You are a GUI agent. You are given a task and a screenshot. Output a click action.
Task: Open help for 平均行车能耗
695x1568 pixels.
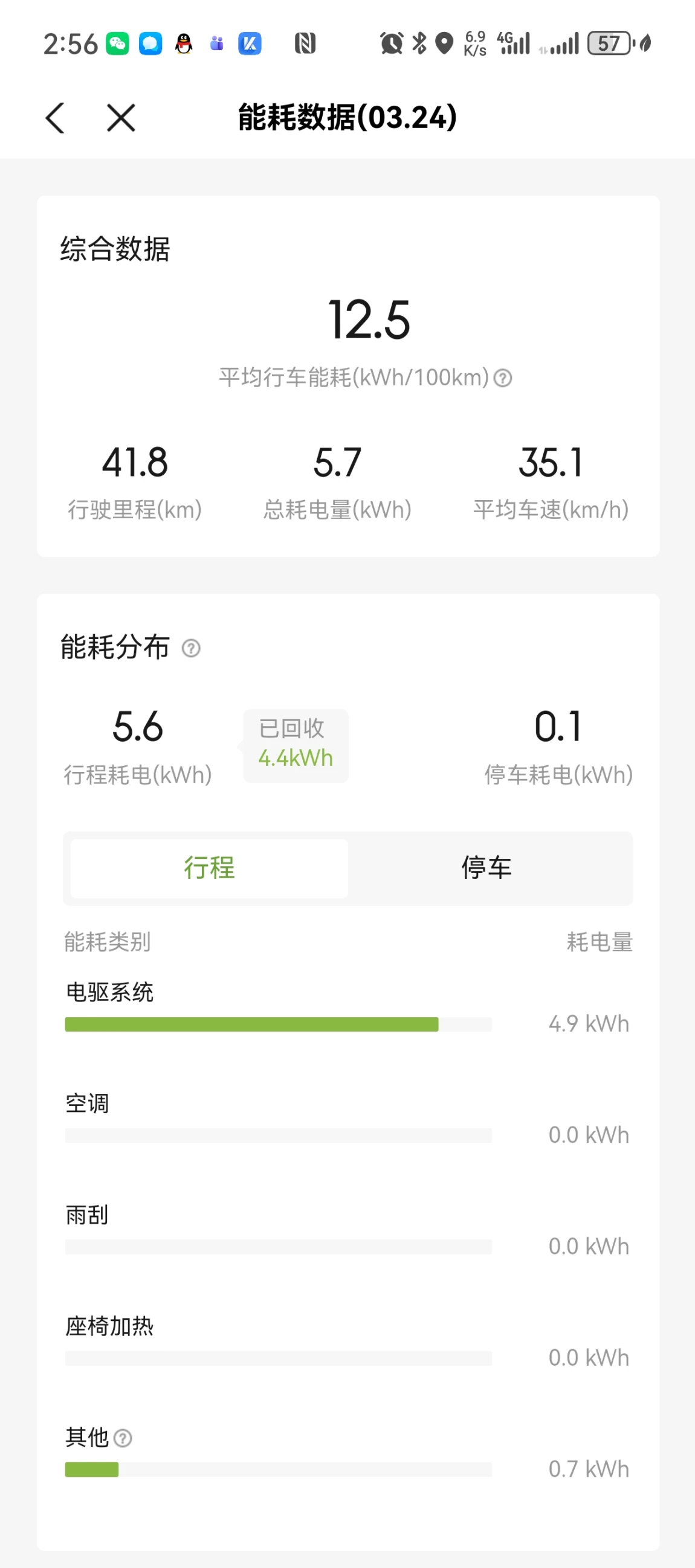coord(503,378)
